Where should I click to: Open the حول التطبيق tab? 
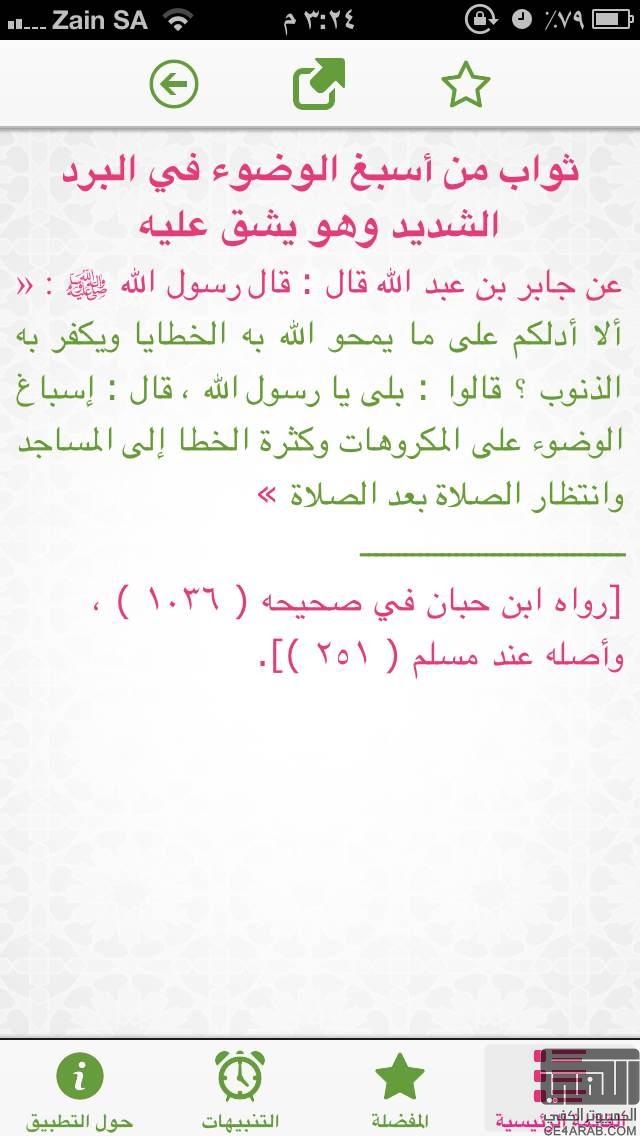[80, 1089]
